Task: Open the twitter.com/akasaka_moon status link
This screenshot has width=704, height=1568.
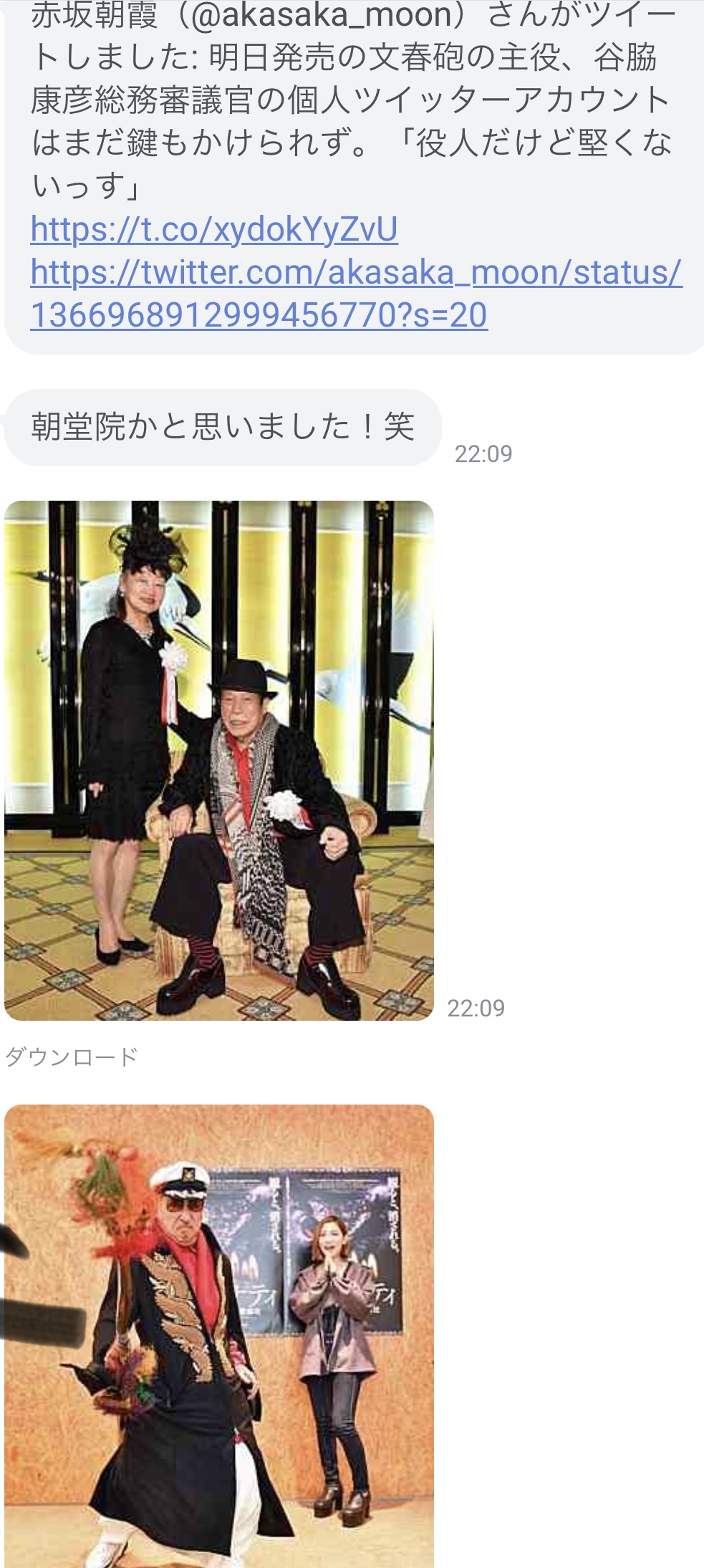Action: [x=356, y=293]
